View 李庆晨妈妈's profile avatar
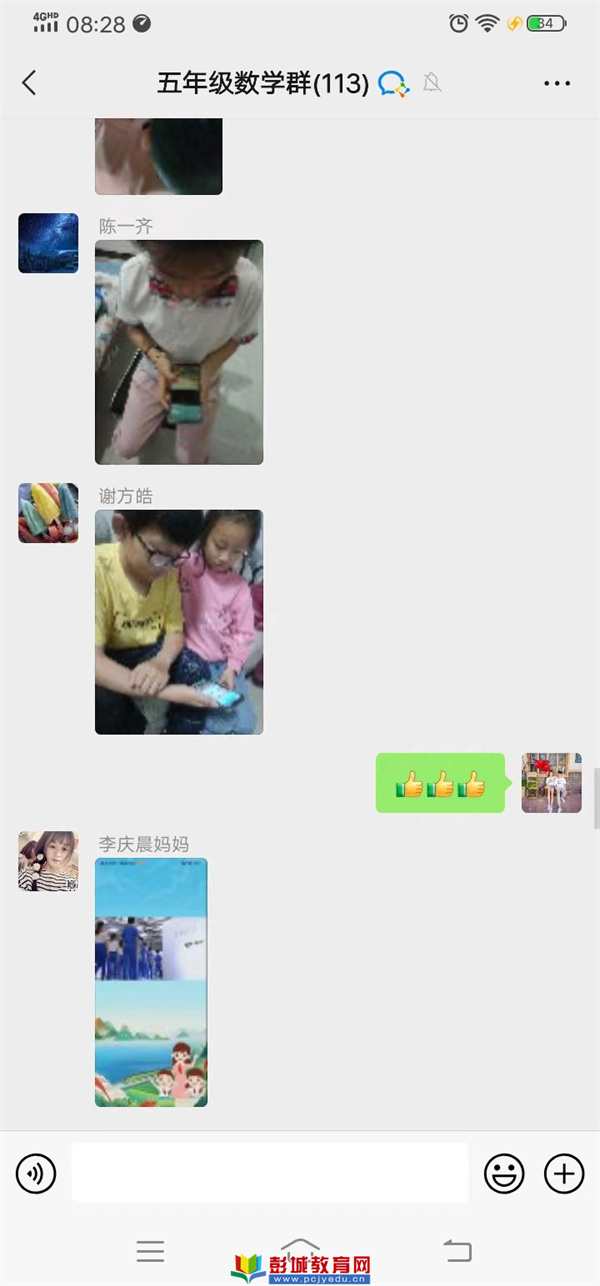Image resolution: width=600 pixels, height=1286 pixels. pos(48,861)
